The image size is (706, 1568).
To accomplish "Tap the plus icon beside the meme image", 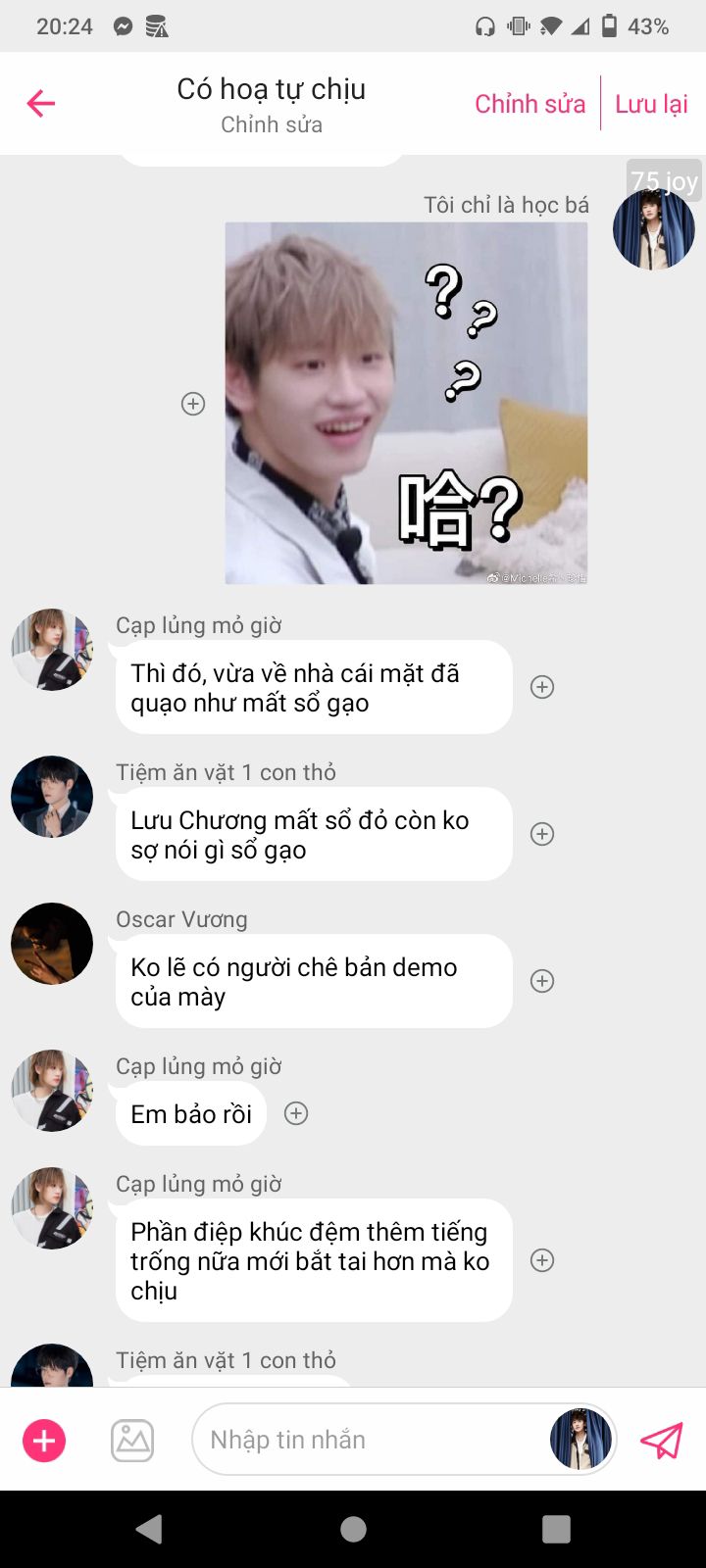I will [x=193, y=404].
